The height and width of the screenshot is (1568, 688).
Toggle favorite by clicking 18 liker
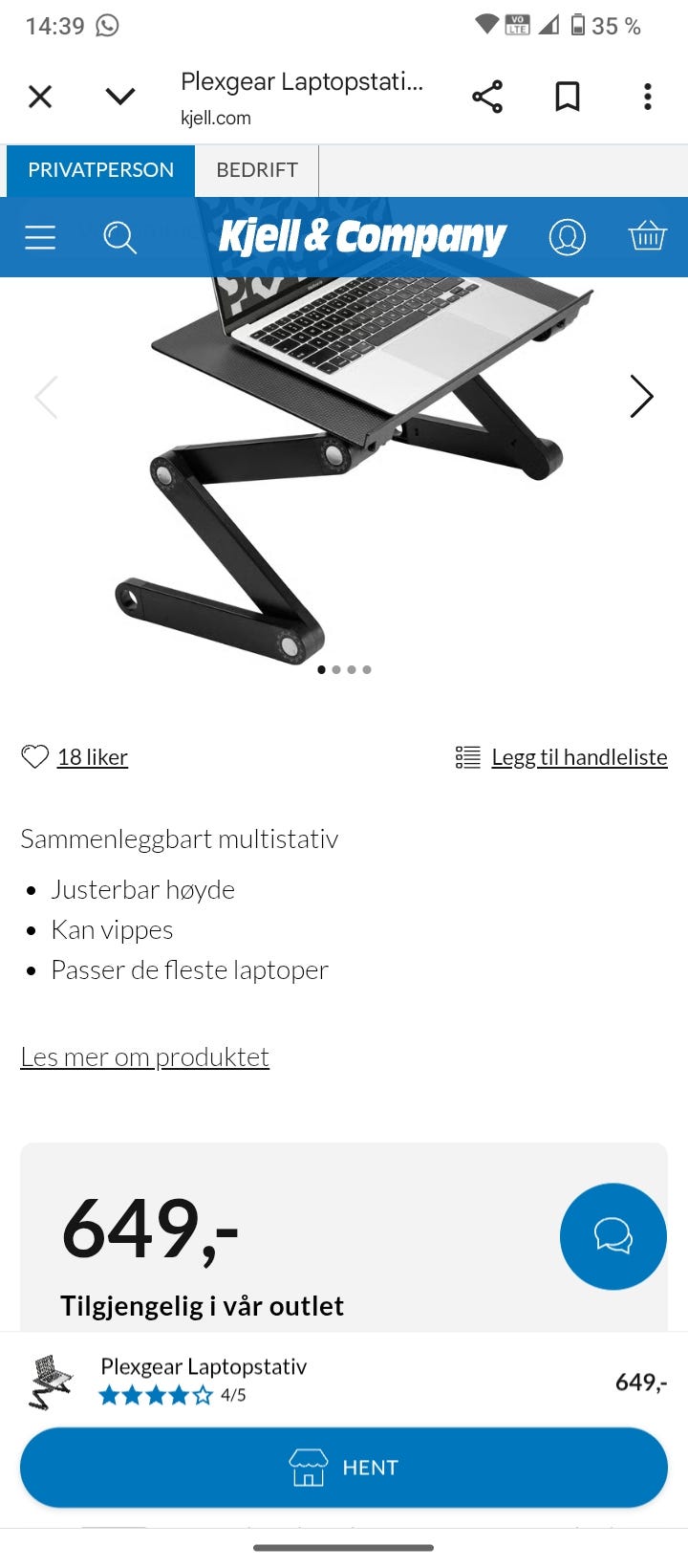(x=93, y=756)
